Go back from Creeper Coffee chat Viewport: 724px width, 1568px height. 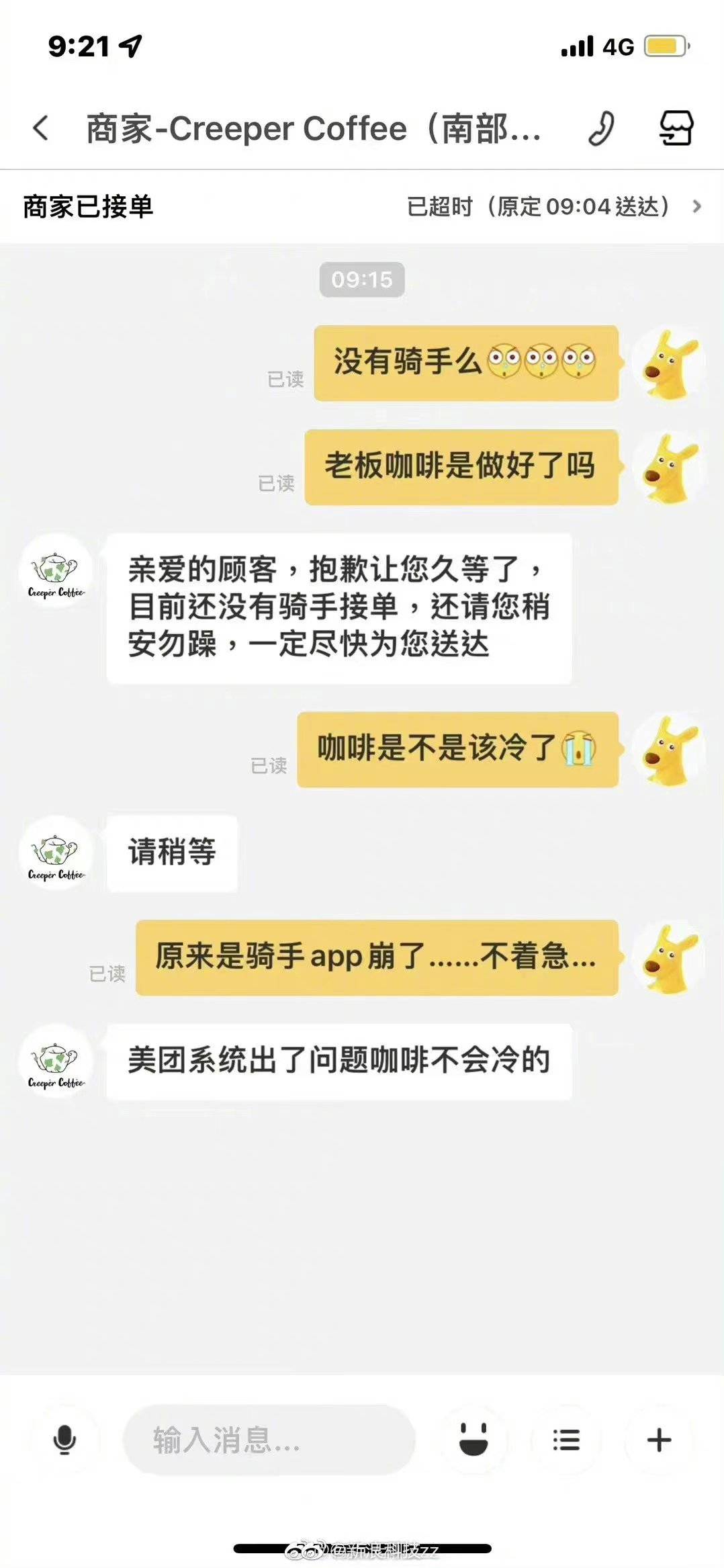pyautogui.click(x=42, y=128)
